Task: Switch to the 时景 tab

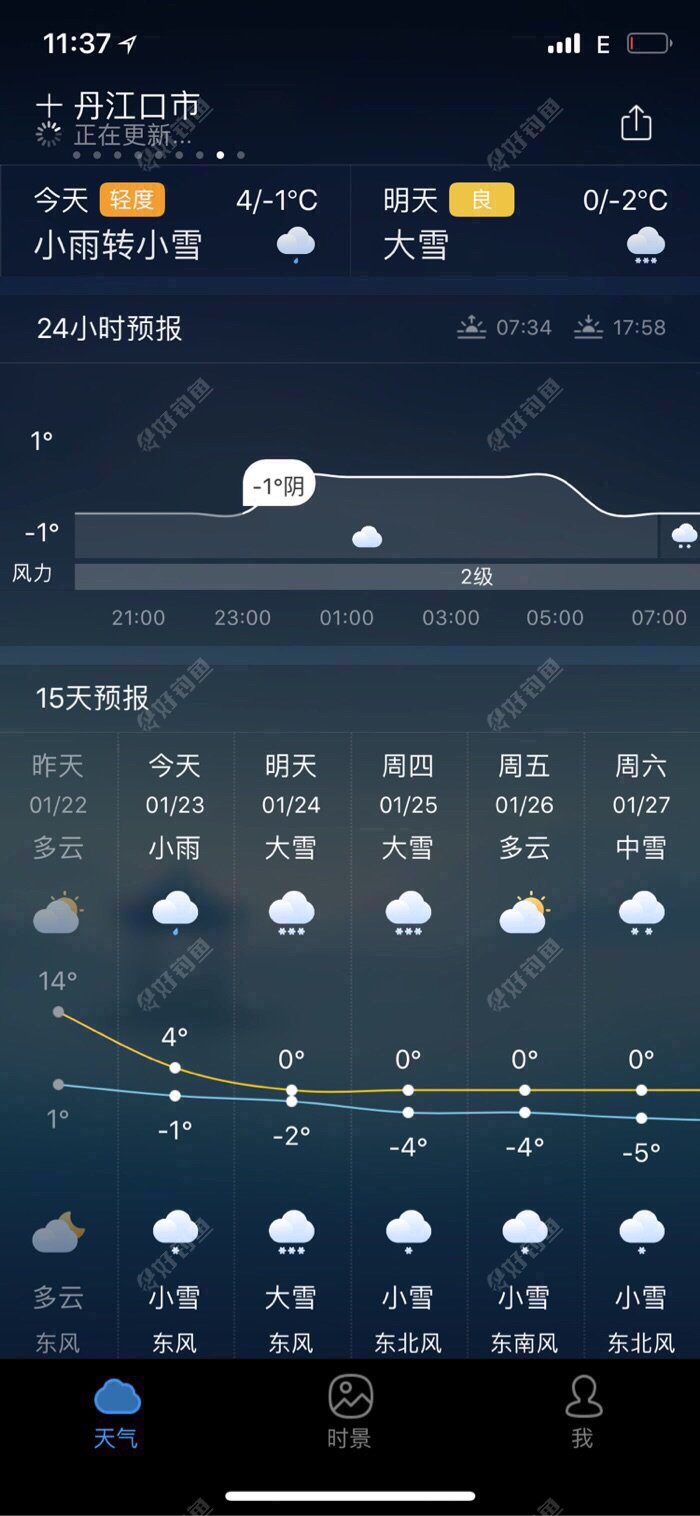Action: 350,1410
